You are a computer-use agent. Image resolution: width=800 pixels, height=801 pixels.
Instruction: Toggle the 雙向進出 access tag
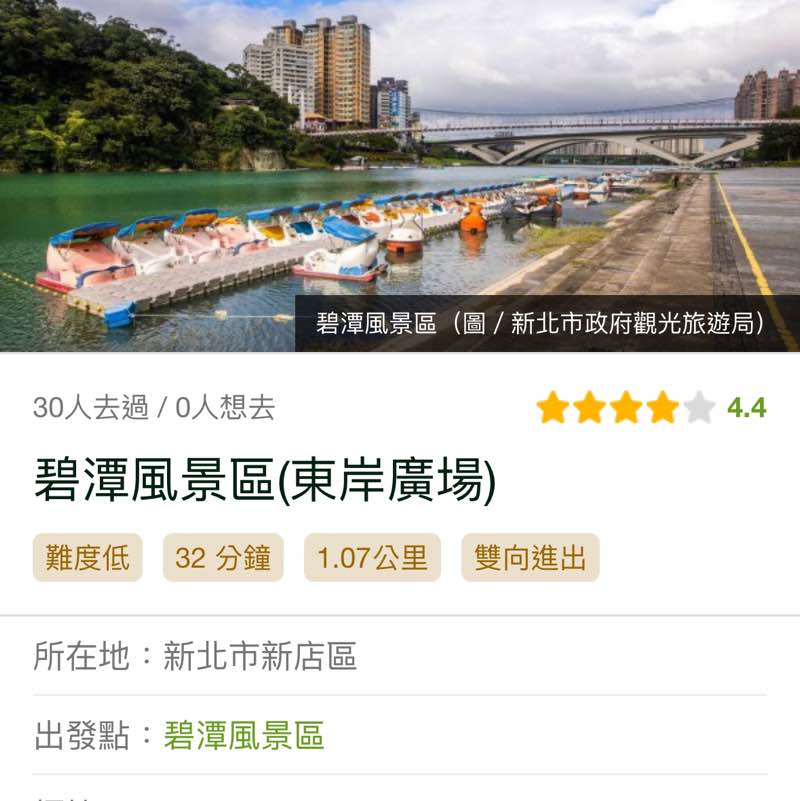click(x=531, y=559)
